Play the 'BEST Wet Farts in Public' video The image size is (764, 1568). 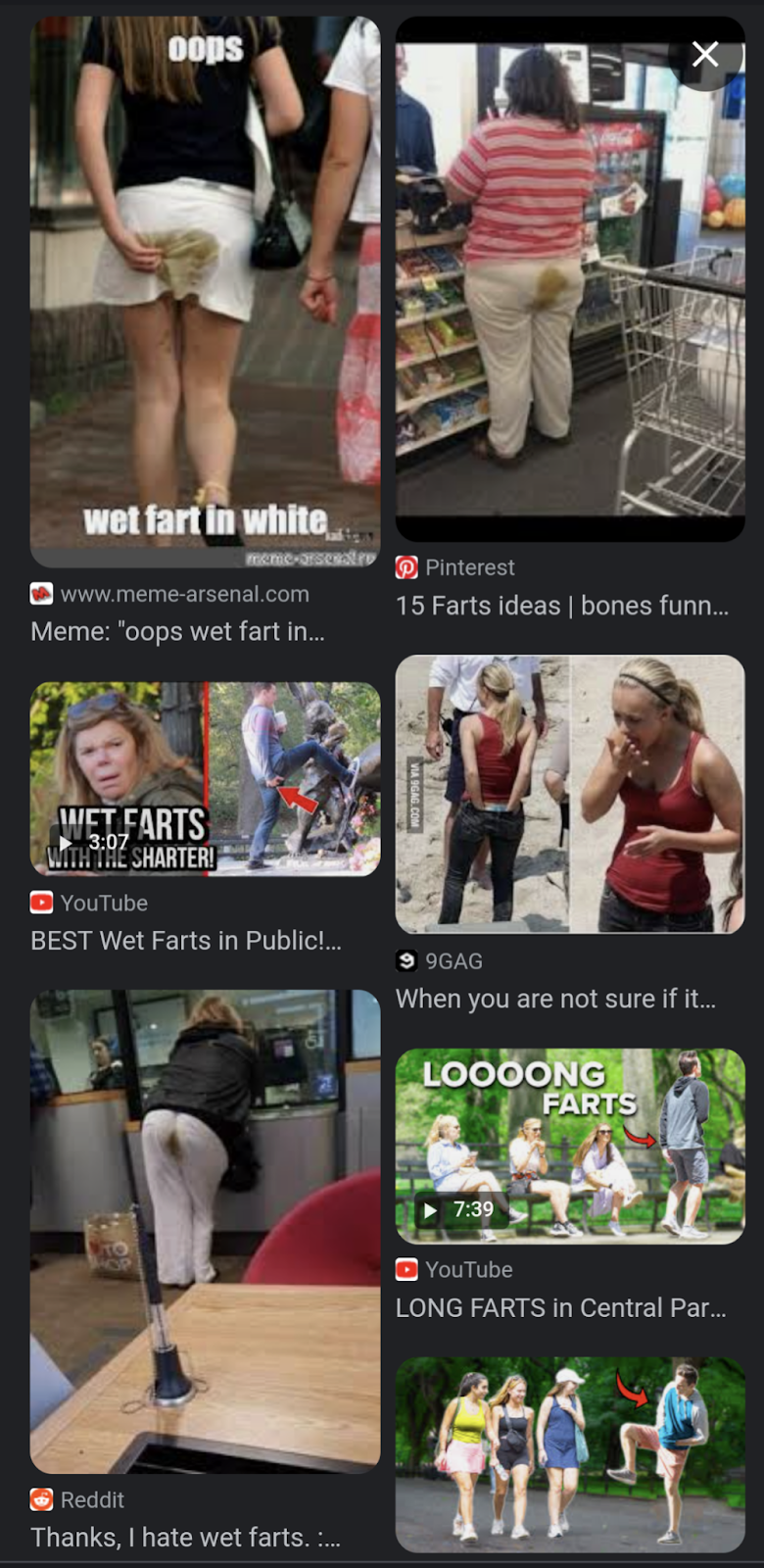[205, 779]
